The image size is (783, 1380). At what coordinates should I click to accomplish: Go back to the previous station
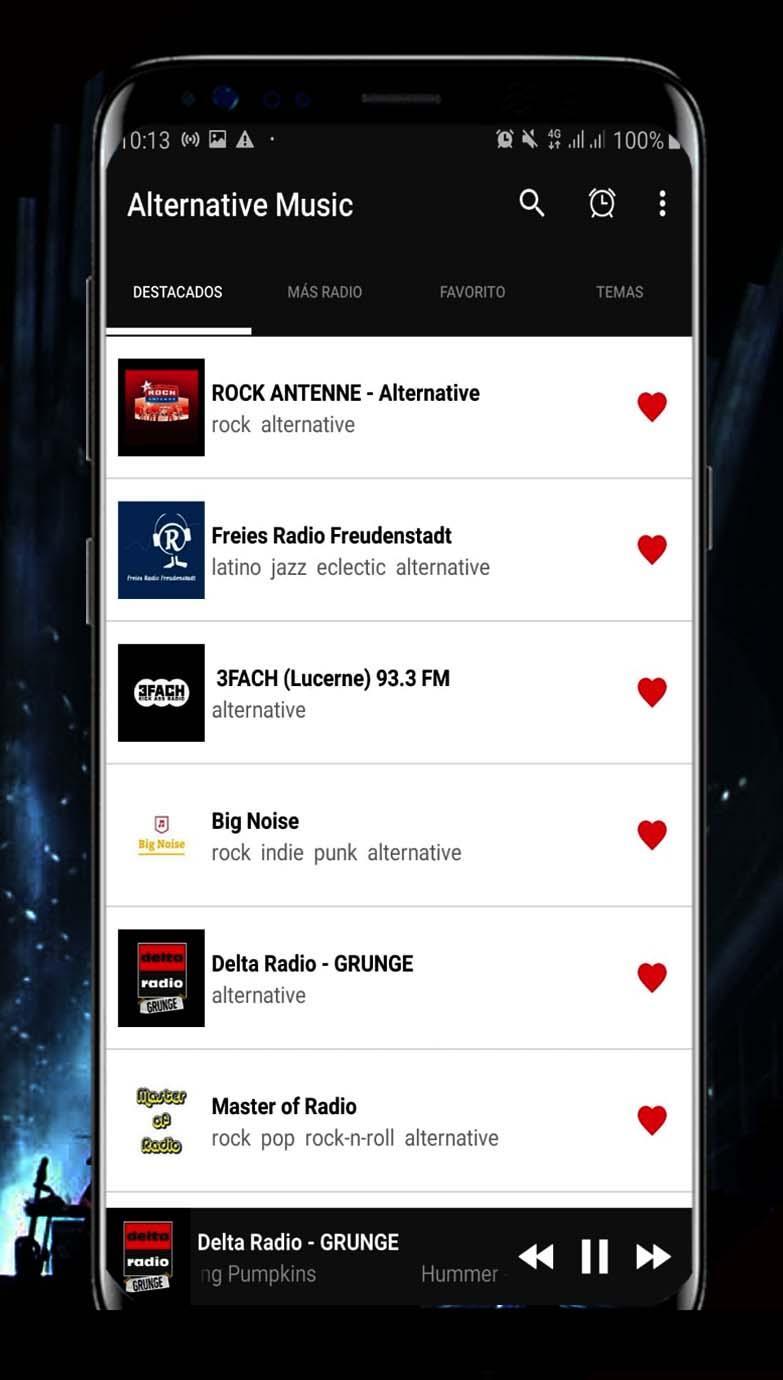(x=536, y=1256)
